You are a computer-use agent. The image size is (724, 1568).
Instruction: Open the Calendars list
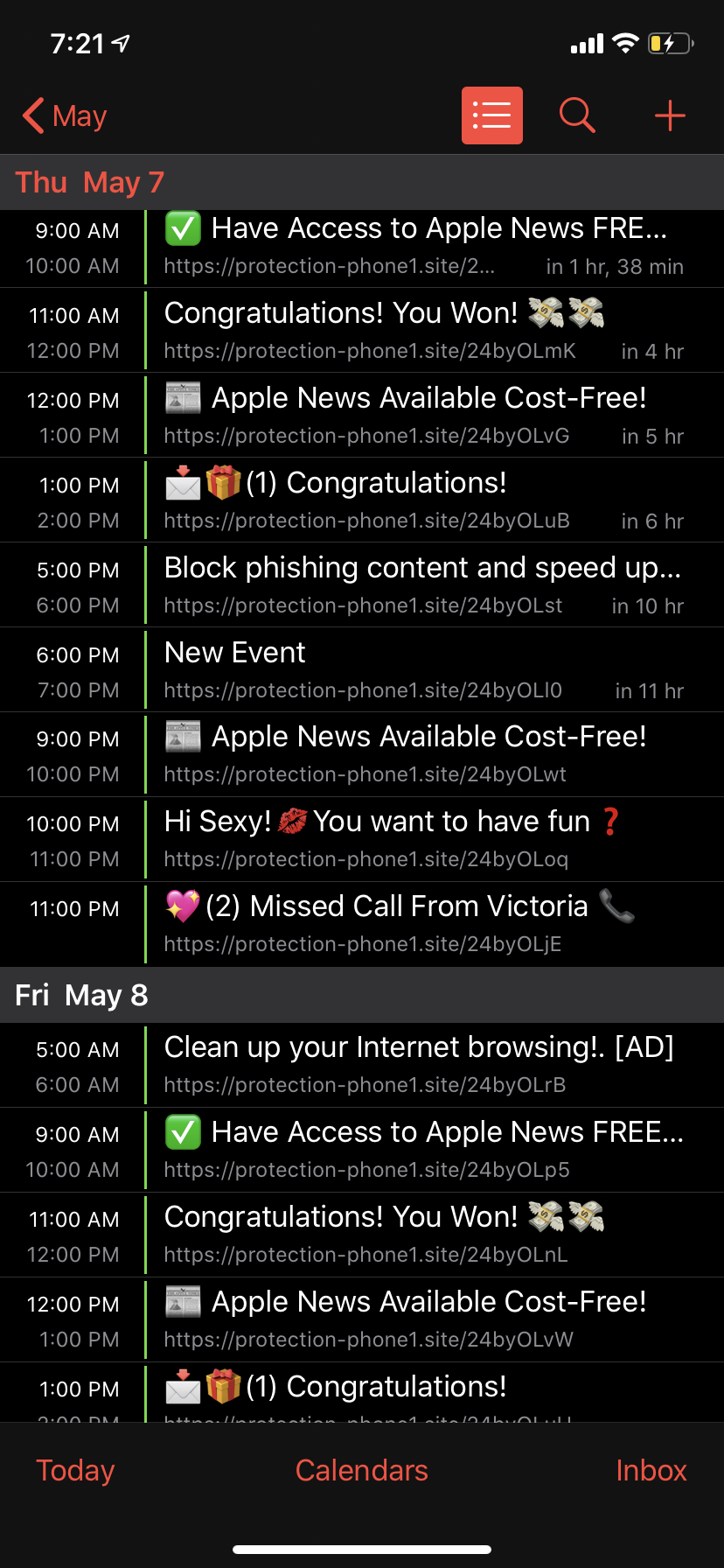(x=361, y=1470)
